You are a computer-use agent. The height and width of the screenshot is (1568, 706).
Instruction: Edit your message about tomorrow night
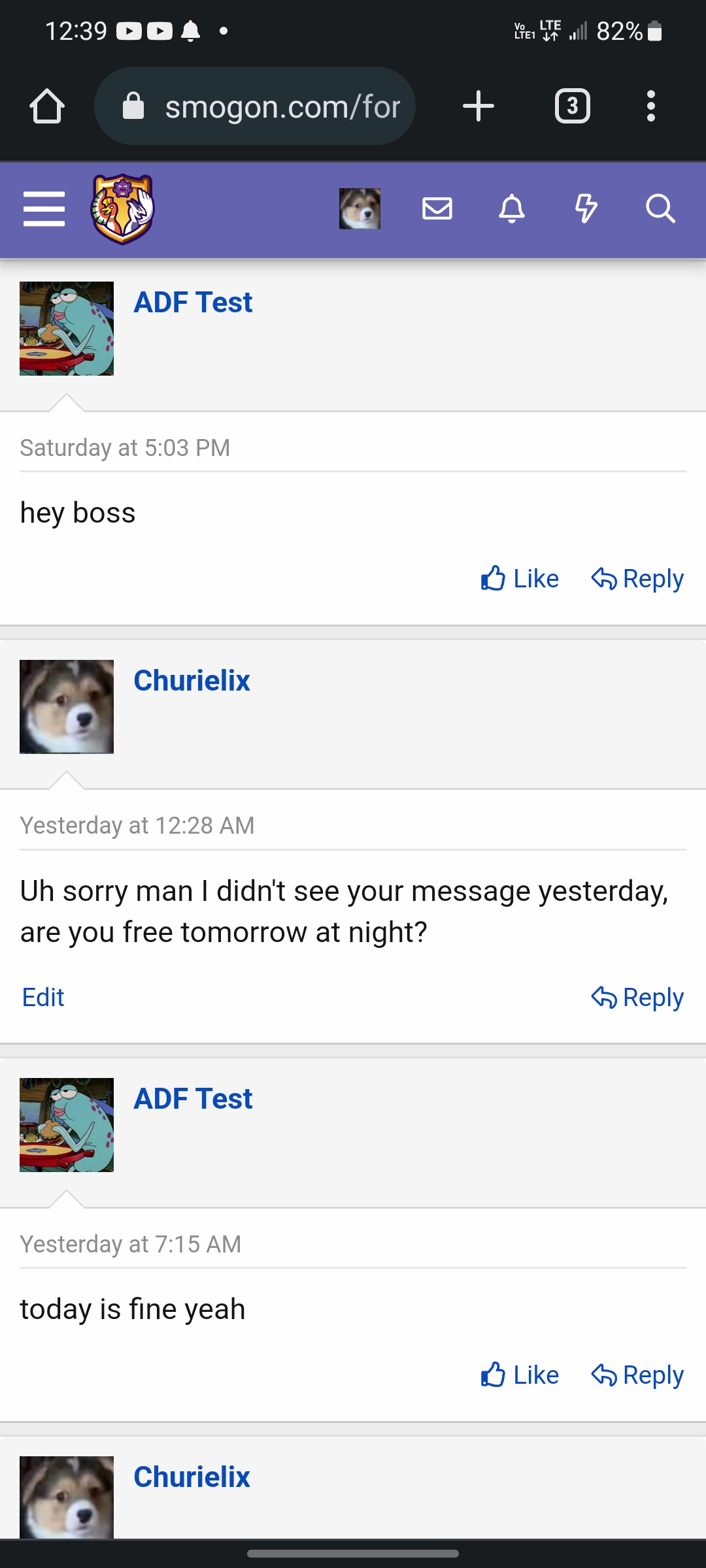pos(43,998)
